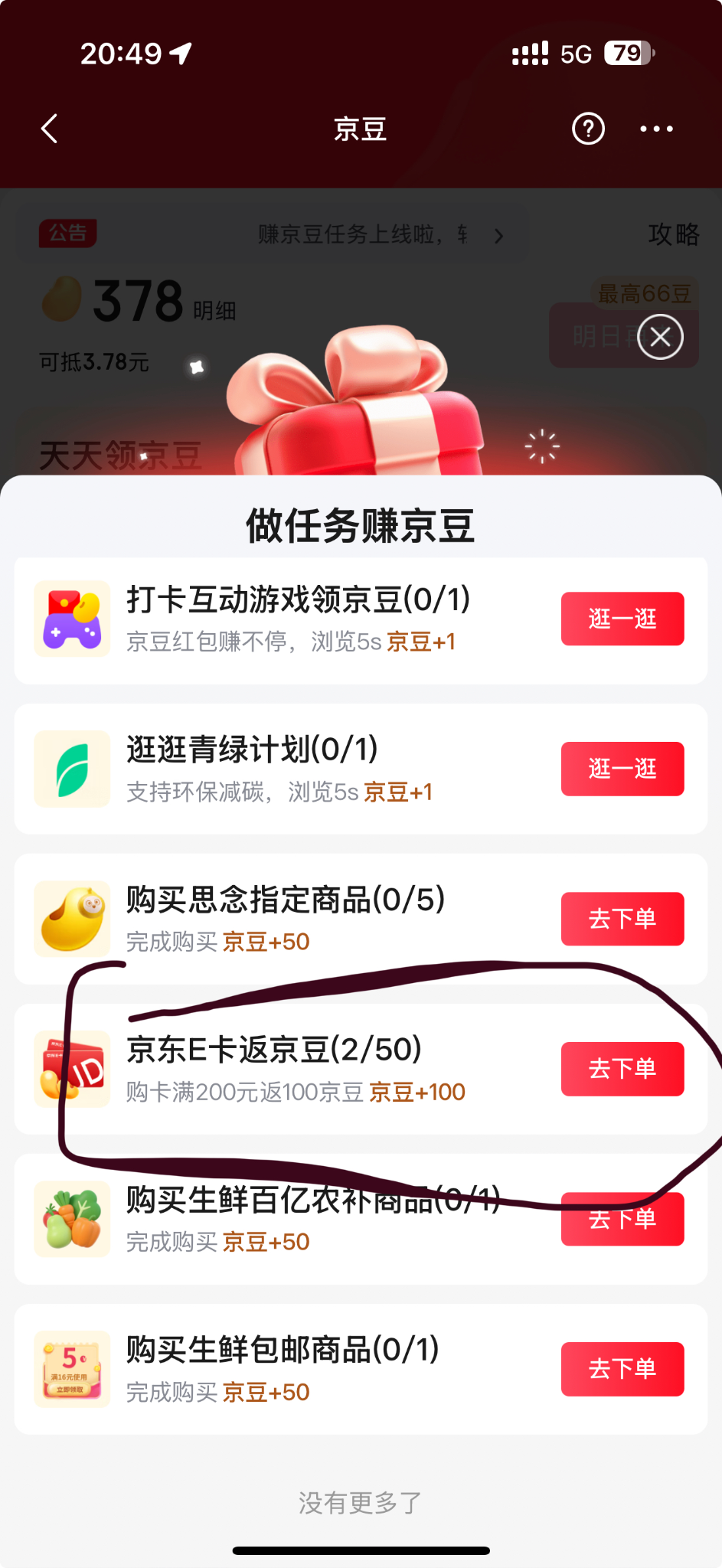The image size is (722, 1568).
Task: Open the help question mark icon
Action: [x=588, y=129]
